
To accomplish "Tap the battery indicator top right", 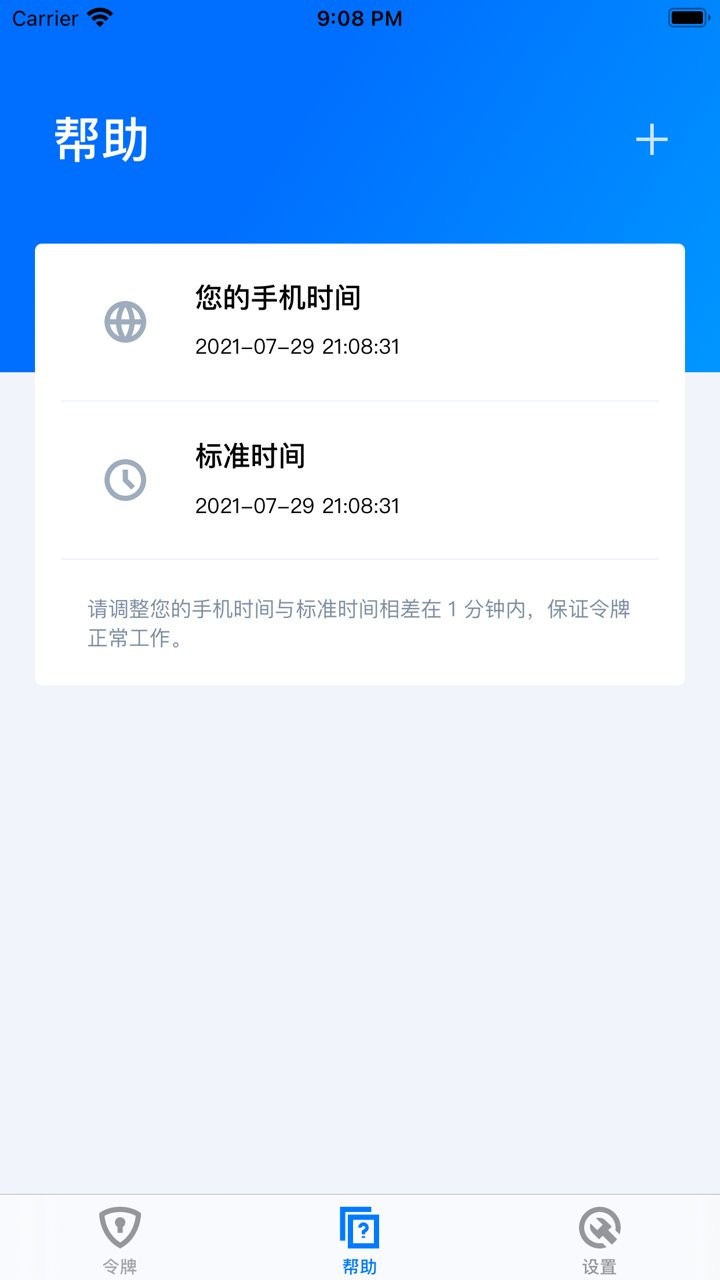I will pos(689,17).
